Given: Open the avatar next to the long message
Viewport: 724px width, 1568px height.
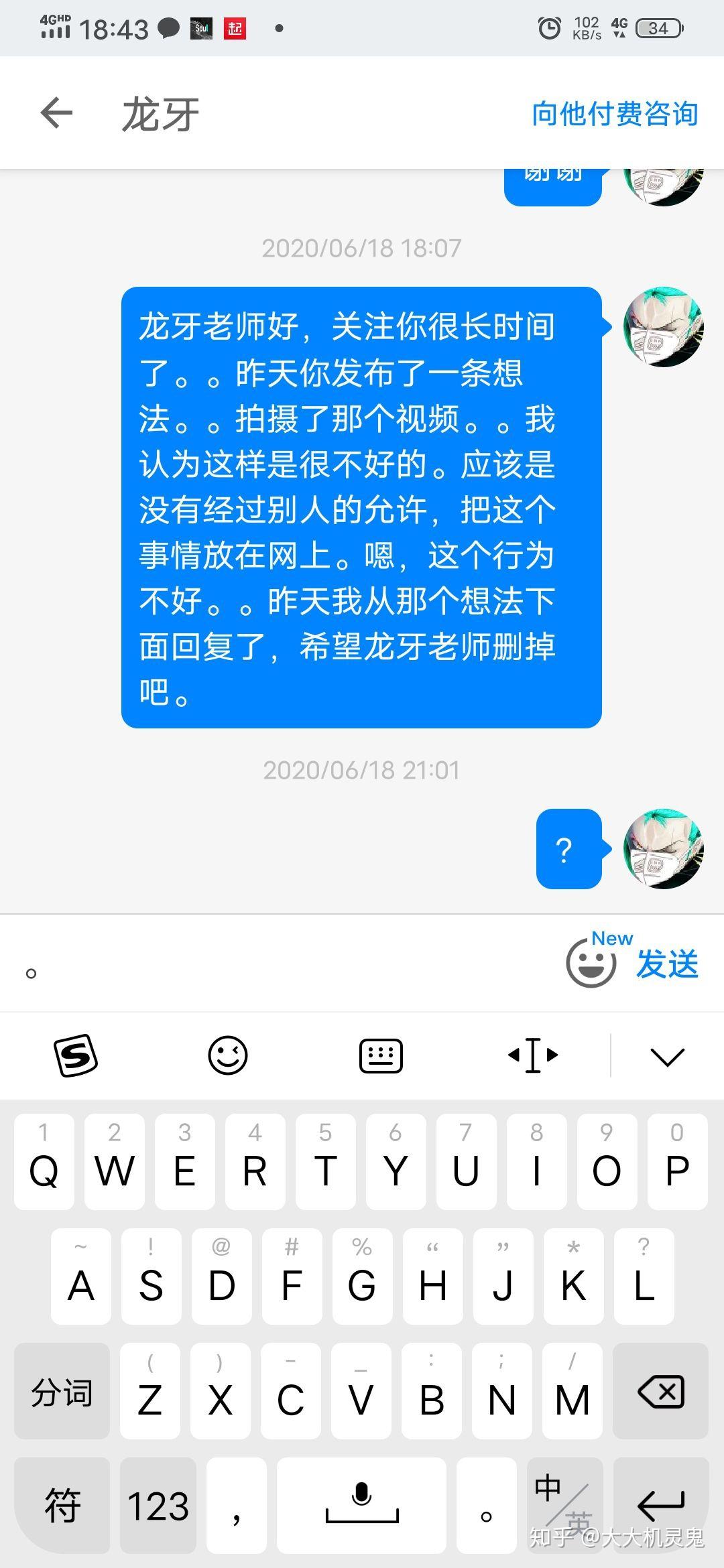Looking at the screenshot, I should [x=663, y=328].
